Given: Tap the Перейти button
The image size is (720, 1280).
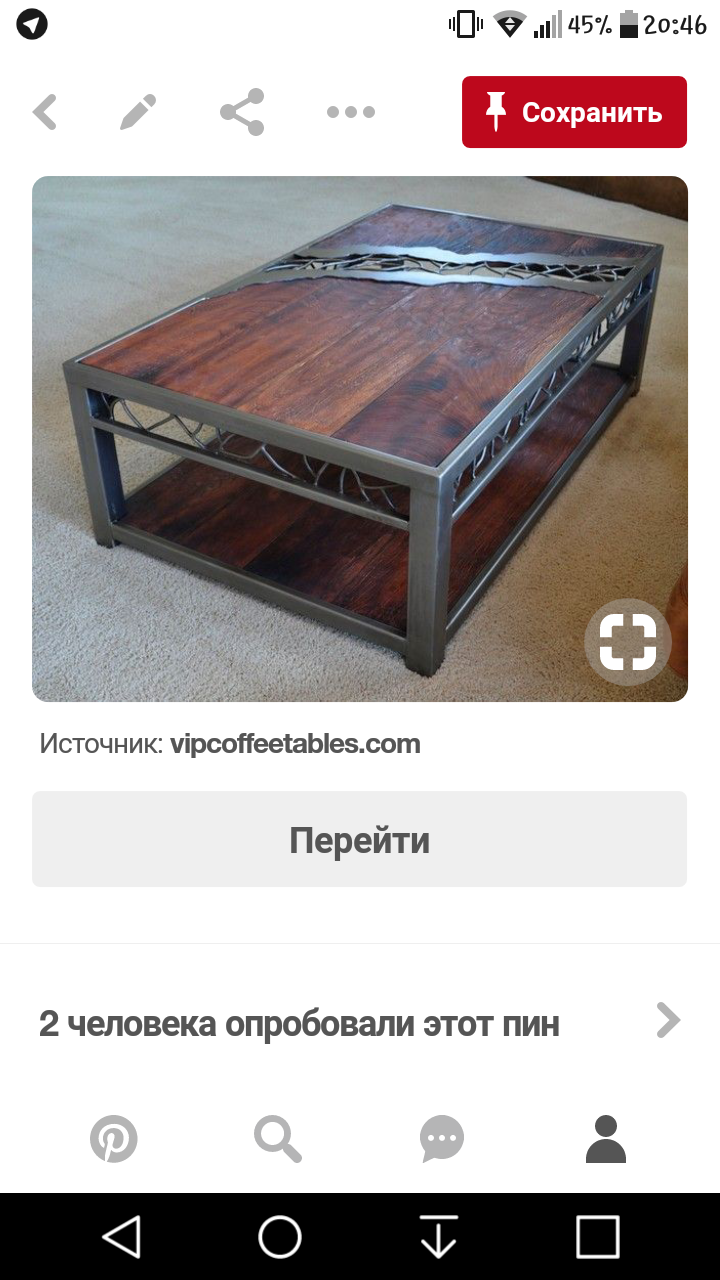Looking at the screenshot, I should click(359, 839).
